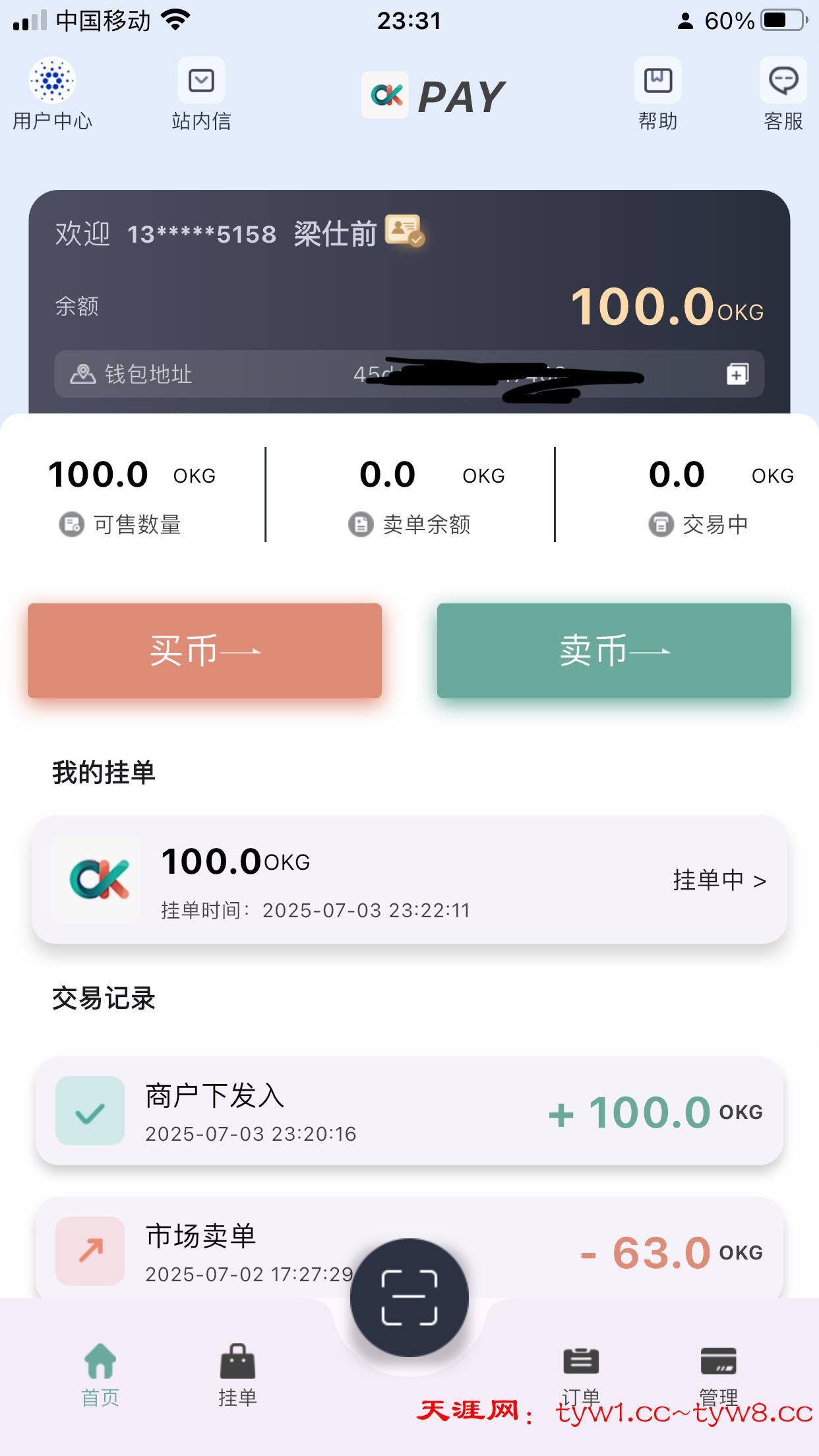Contact 客服 customer service
Viewport: 819px width, 1456px height.
point(783,94)
